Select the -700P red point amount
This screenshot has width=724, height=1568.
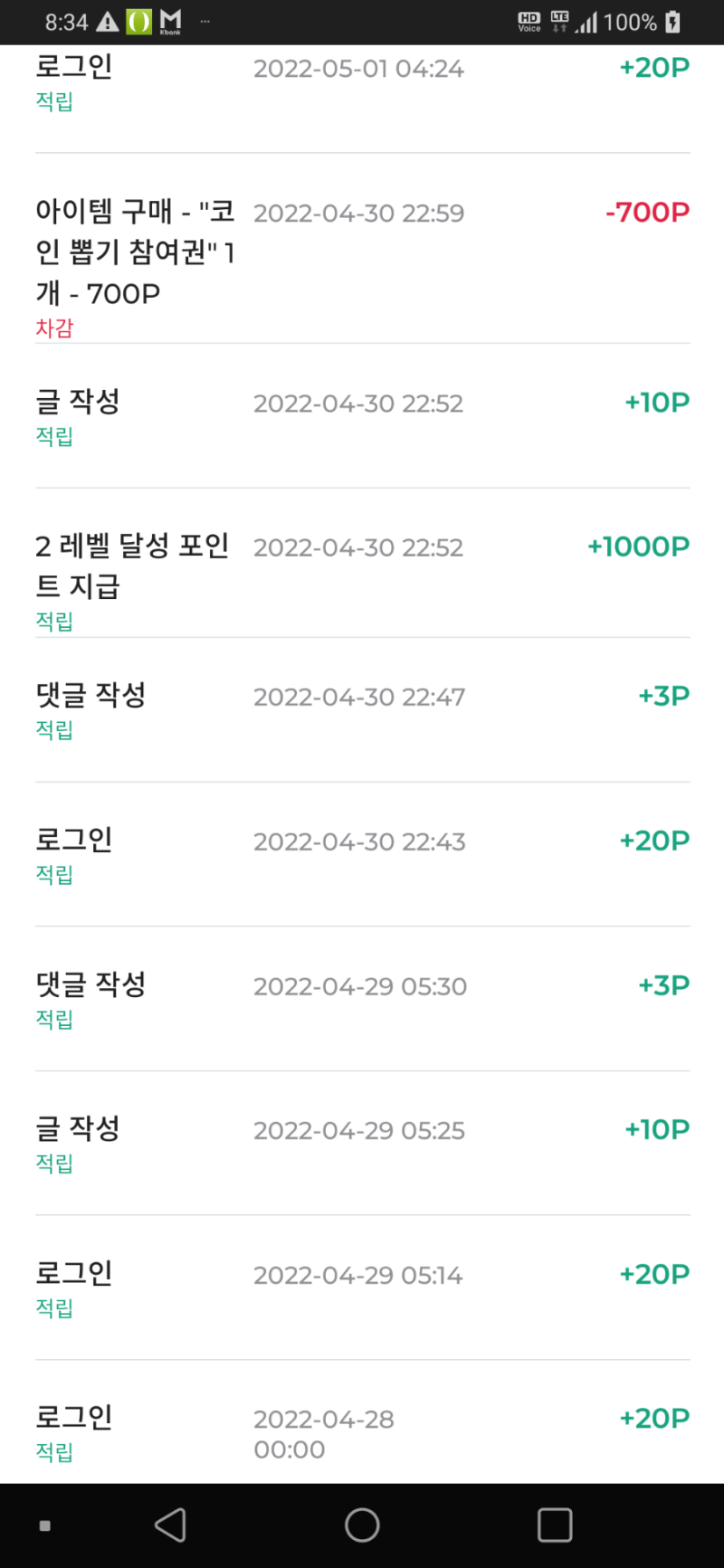[x=646, y=212]
